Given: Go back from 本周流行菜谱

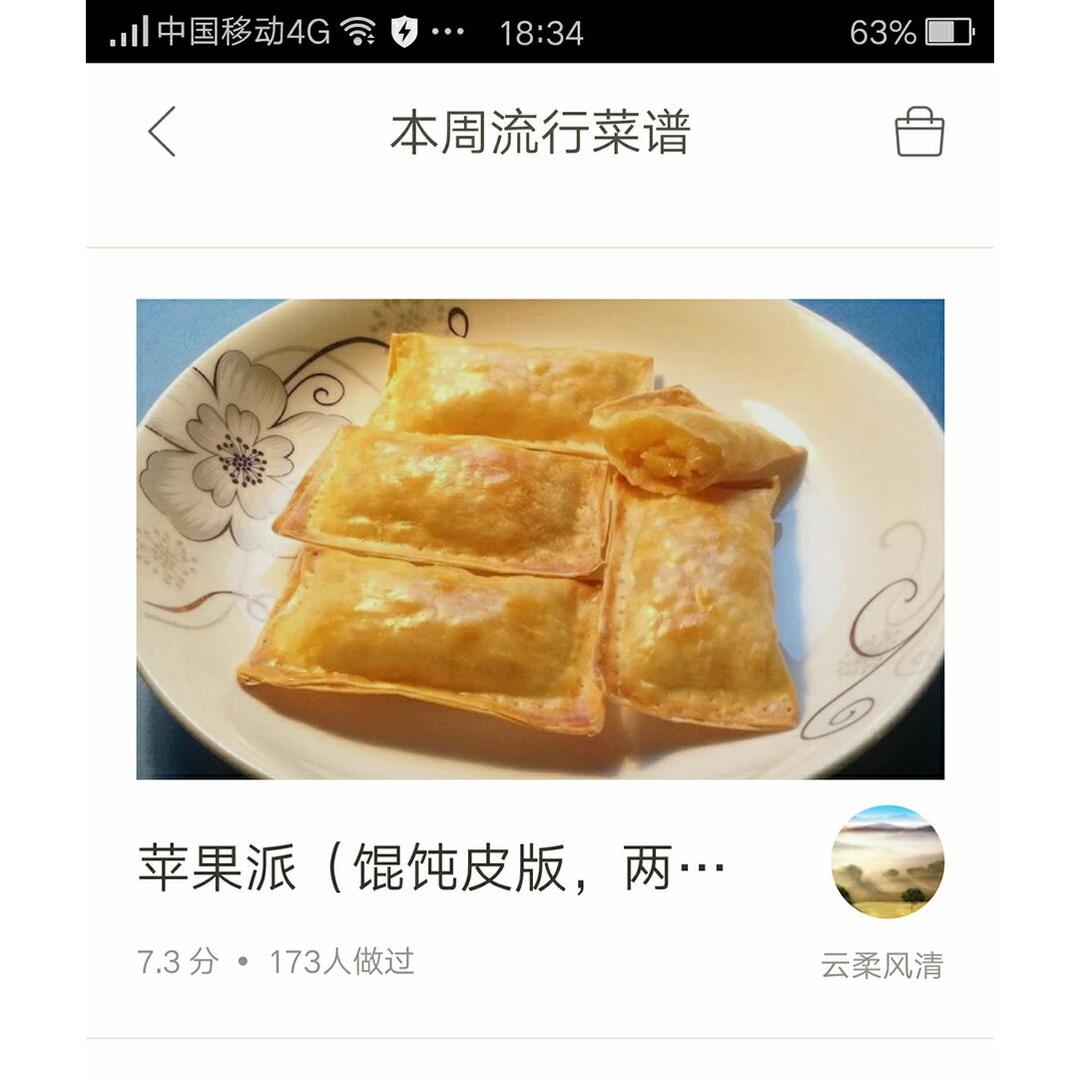Looking at the screenshot, I should pos(162,132).
